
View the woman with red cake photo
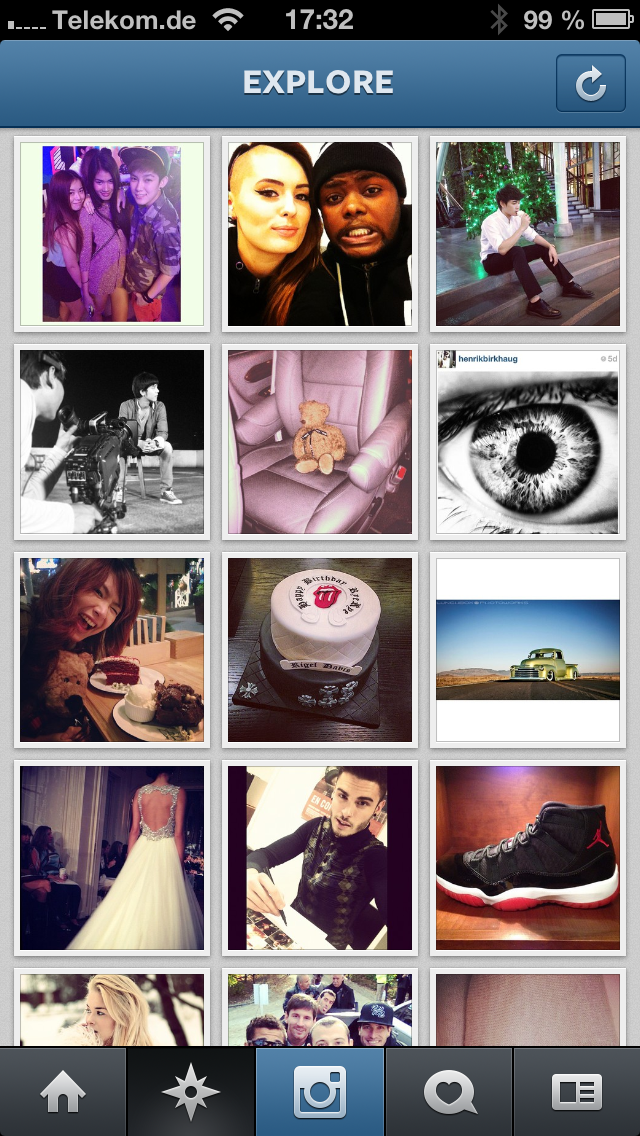pos(112,650)
